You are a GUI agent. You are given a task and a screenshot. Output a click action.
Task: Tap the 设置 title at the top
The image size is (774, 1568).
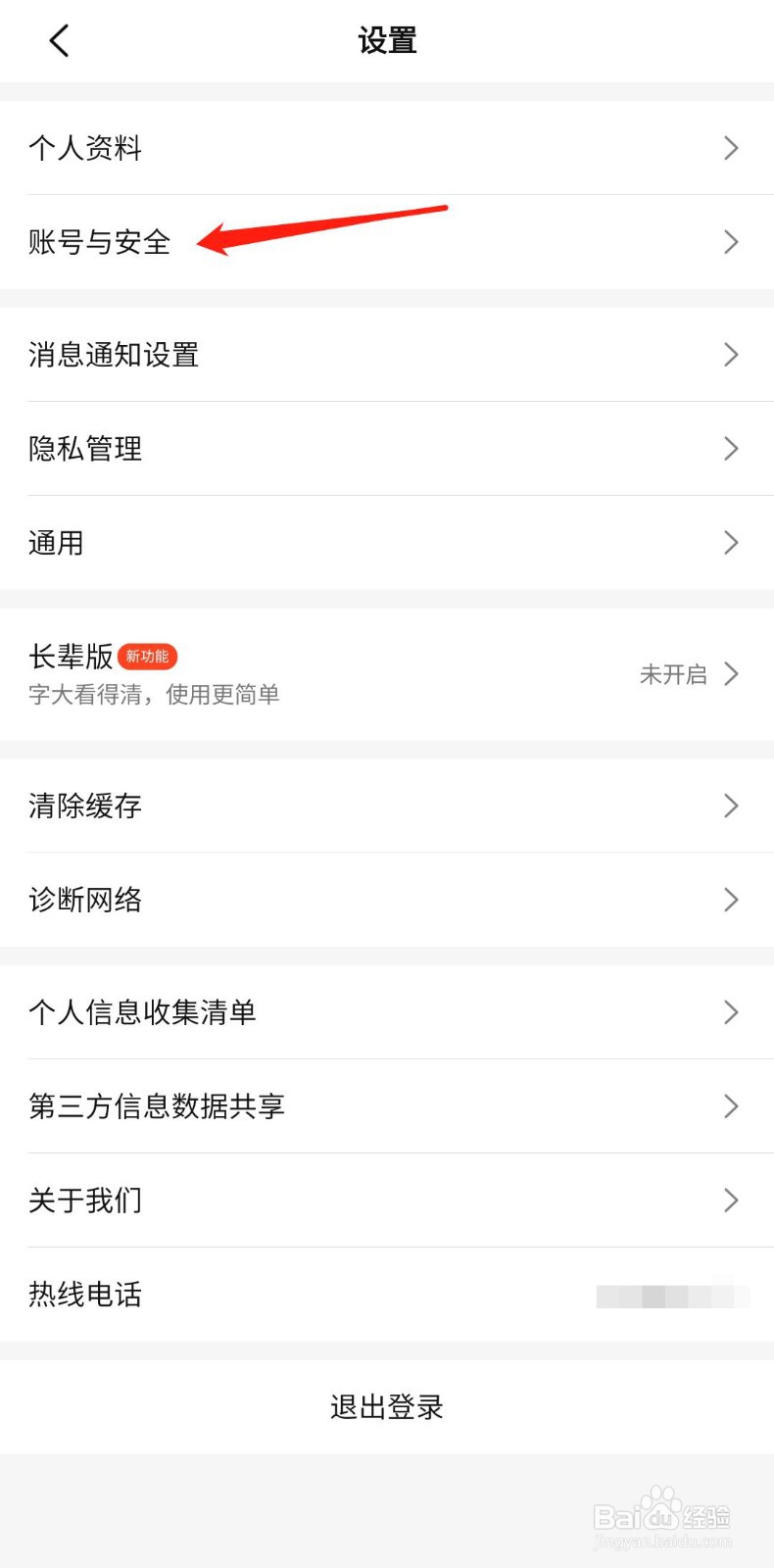tap(387, 41)
